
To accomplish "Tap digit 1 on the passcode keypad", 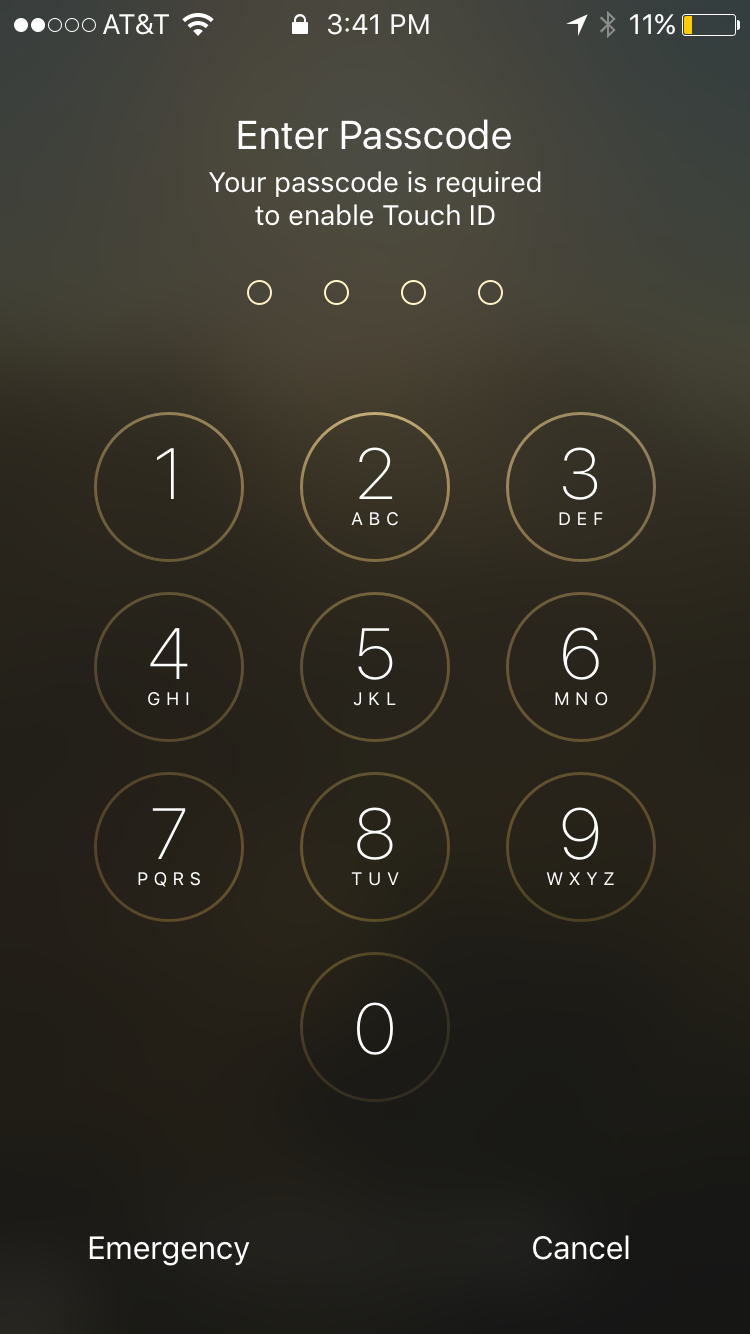I will pyautogui.click(x=169, y=487).
